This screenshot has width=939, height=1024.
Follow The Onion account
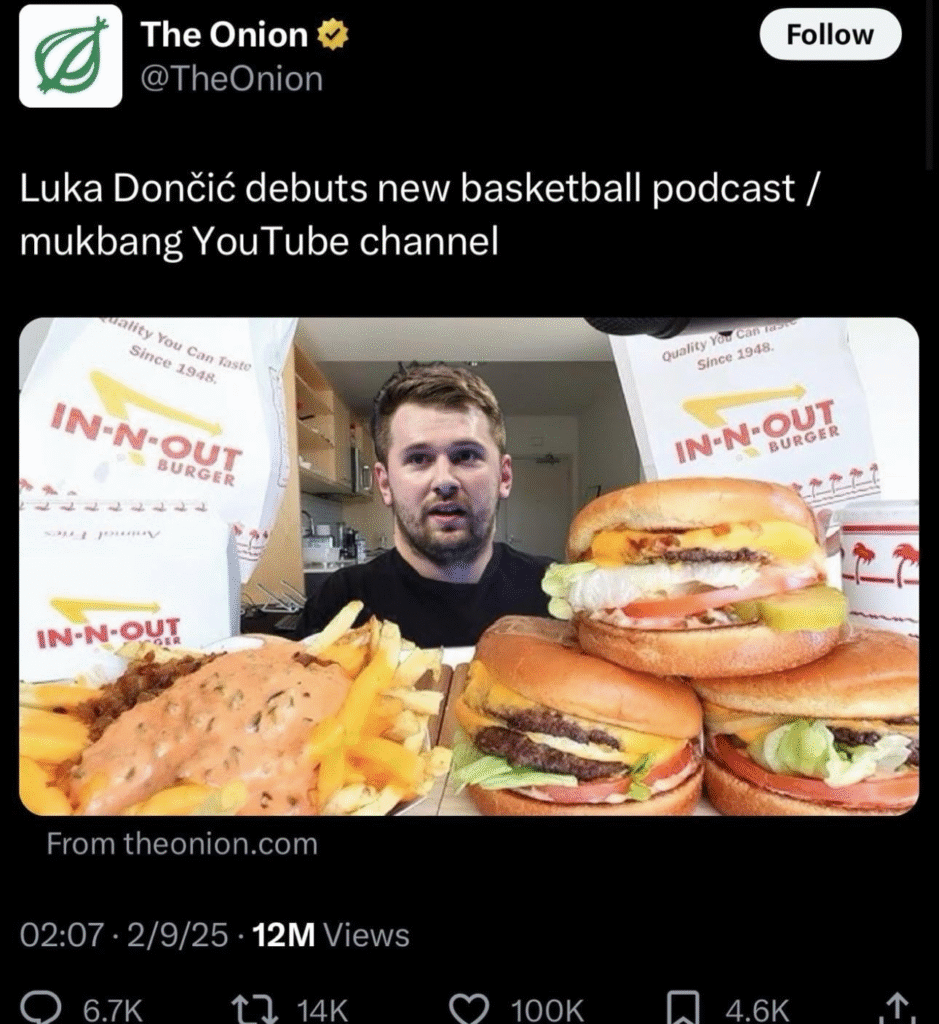point(829,35)
